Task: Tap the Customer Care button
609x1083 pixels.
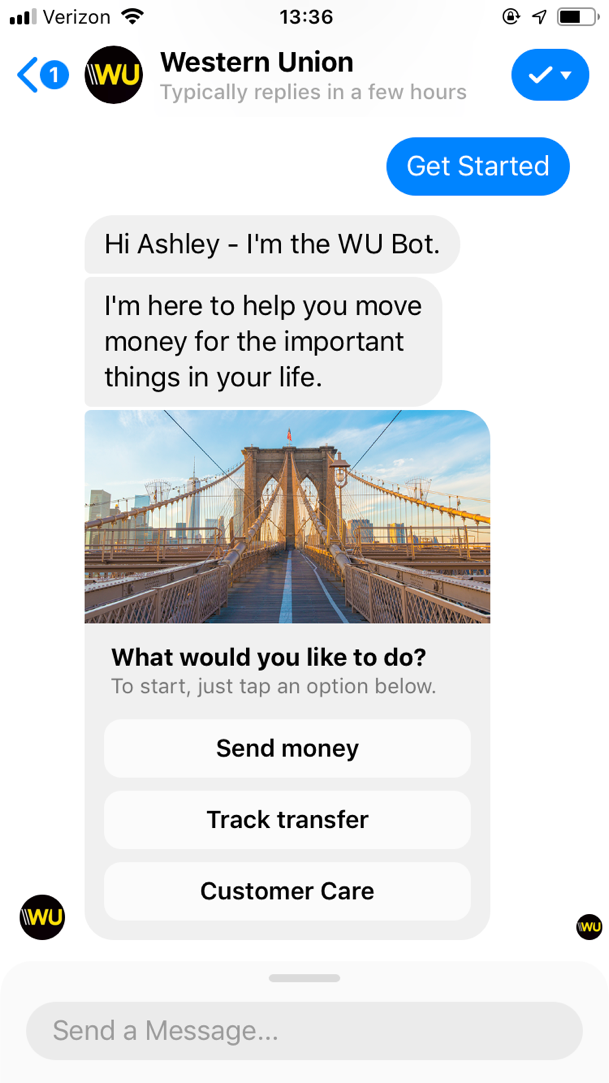Action: (287, 891)
